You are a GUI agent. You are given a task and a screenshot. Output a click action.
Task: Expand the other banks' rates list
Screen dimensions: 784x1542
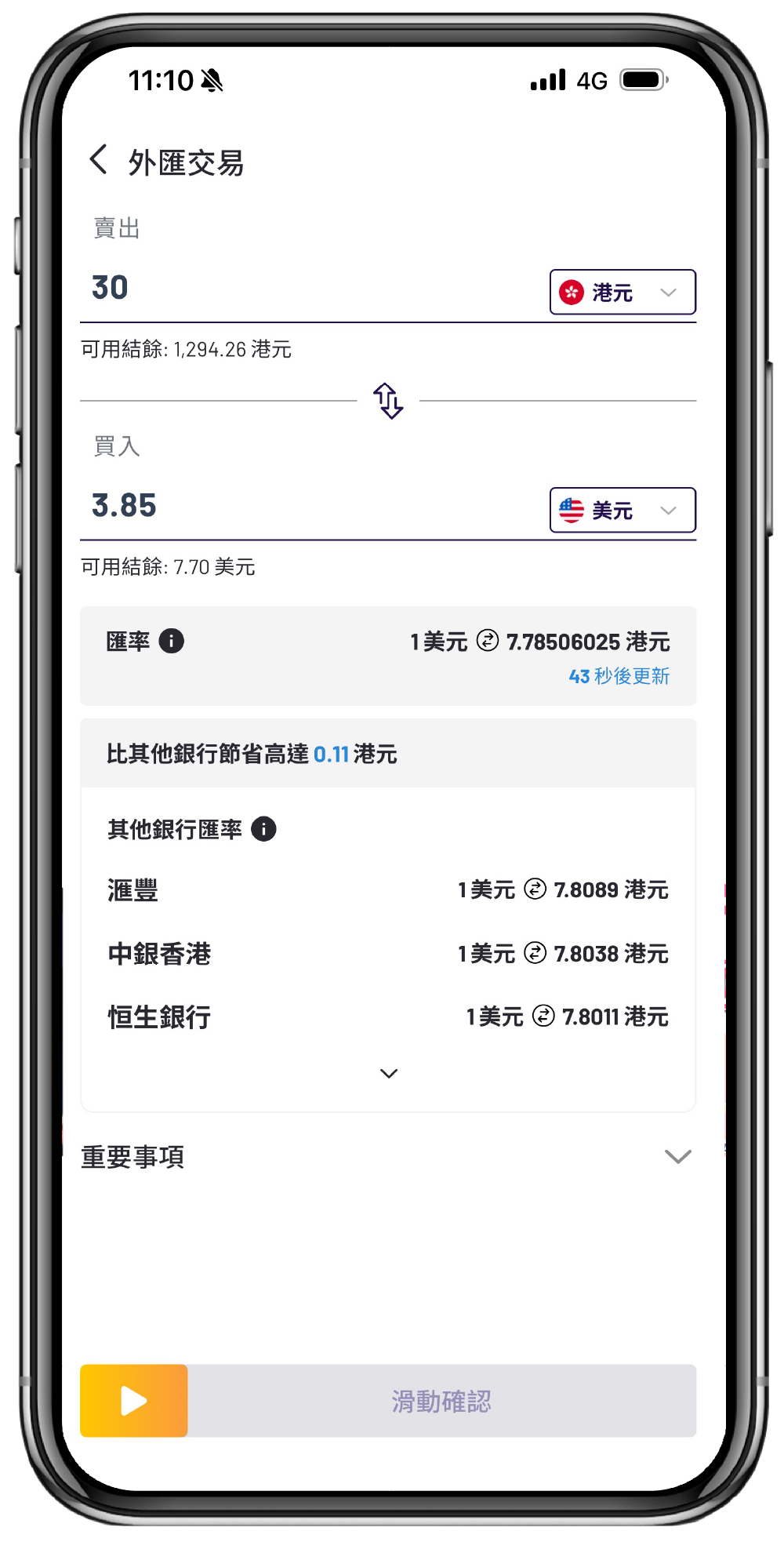(x=389, y=1073)
